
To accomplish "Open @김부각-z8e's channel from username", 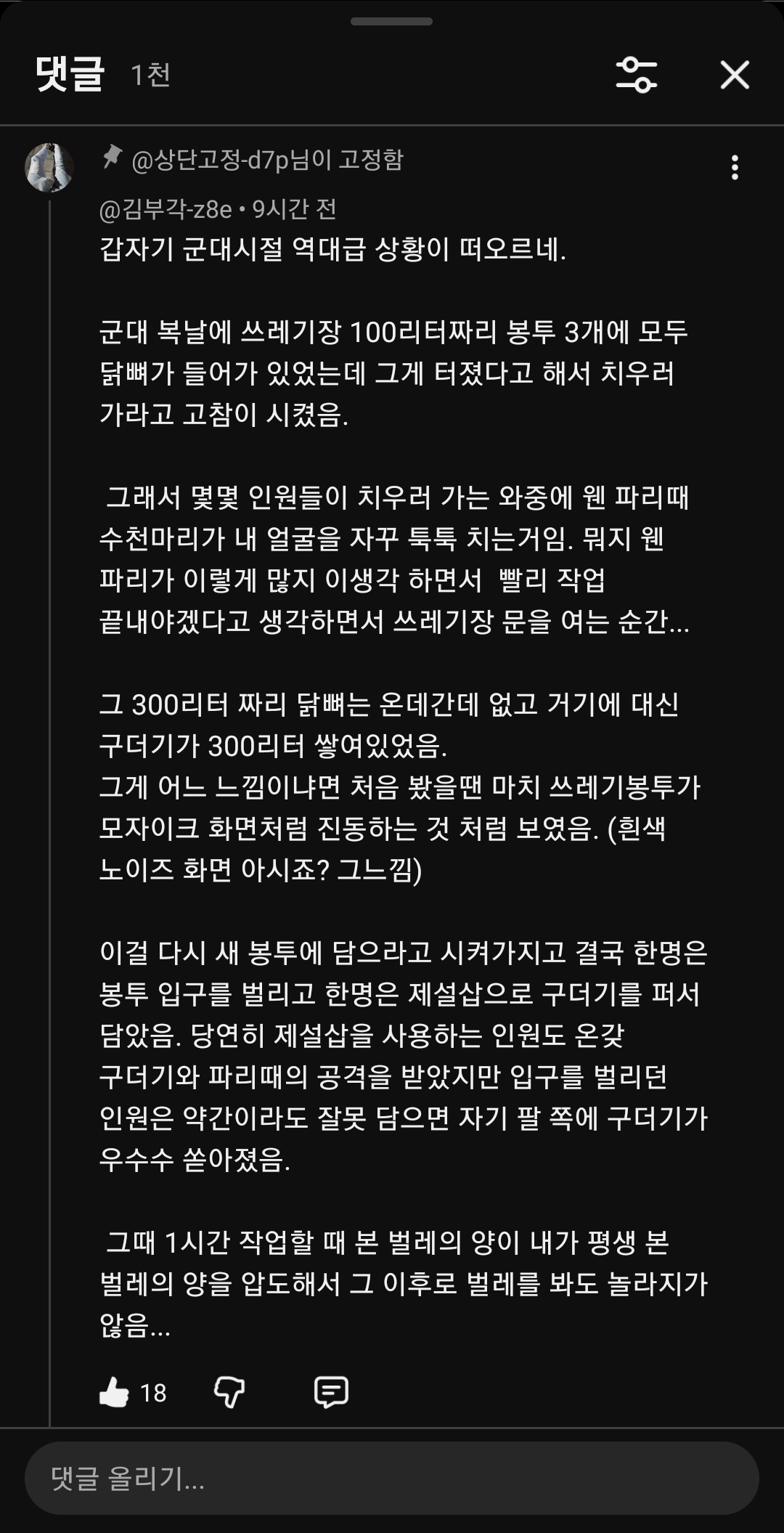I will click(x=166, y=210).
